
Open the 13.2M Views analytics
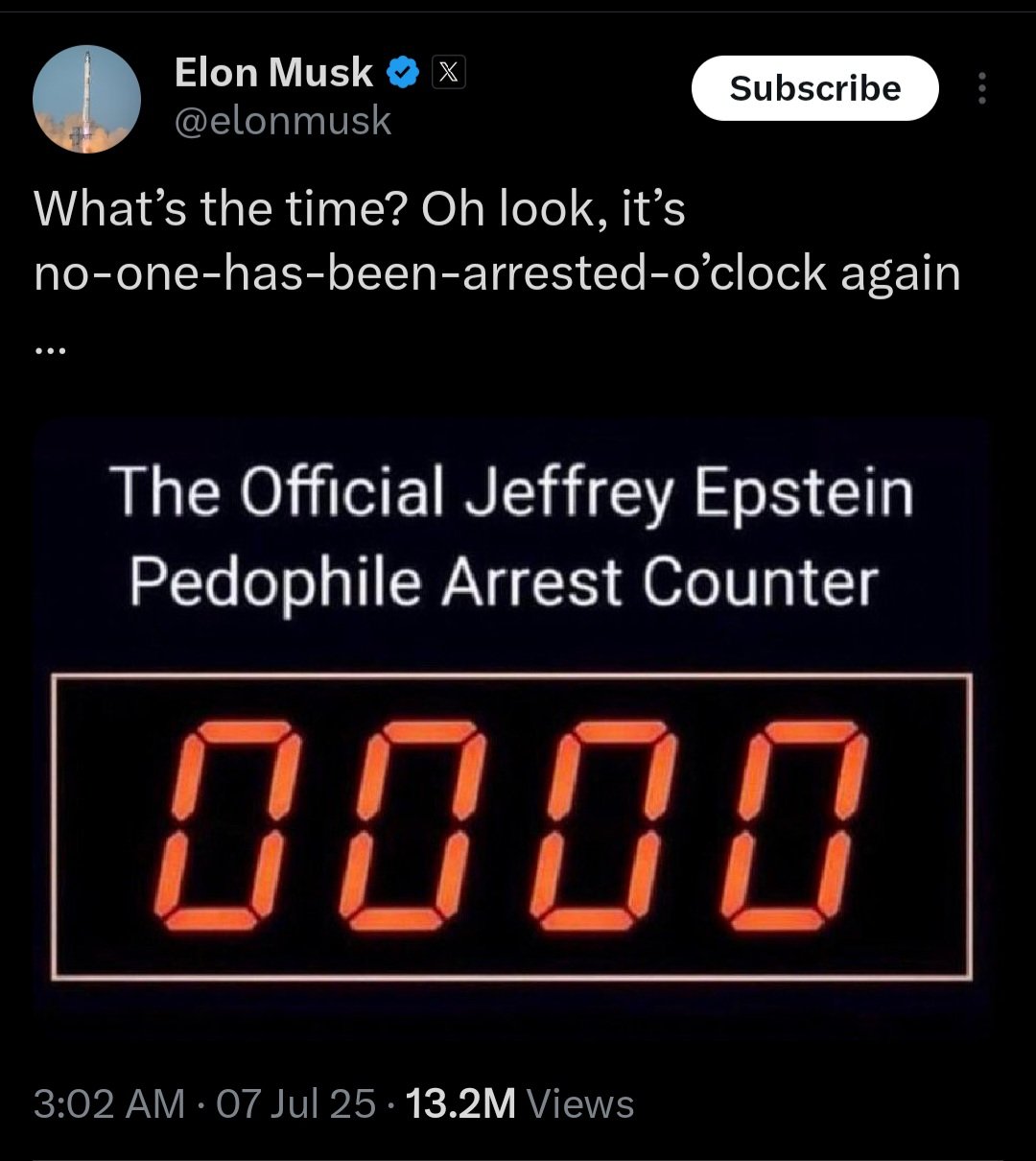click(x=520, y=1103)
